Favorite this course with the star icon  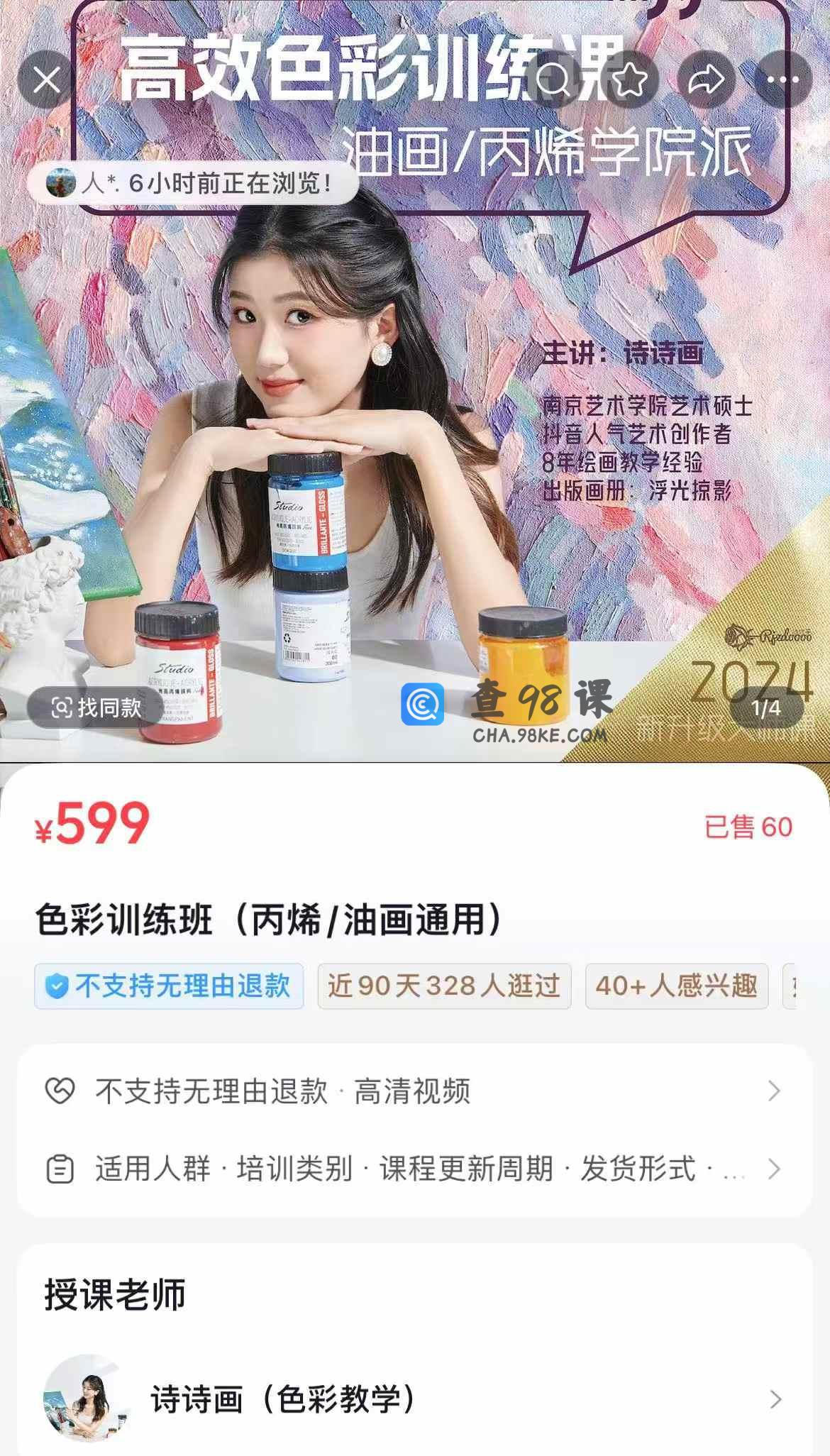click(x=630, y=80)
